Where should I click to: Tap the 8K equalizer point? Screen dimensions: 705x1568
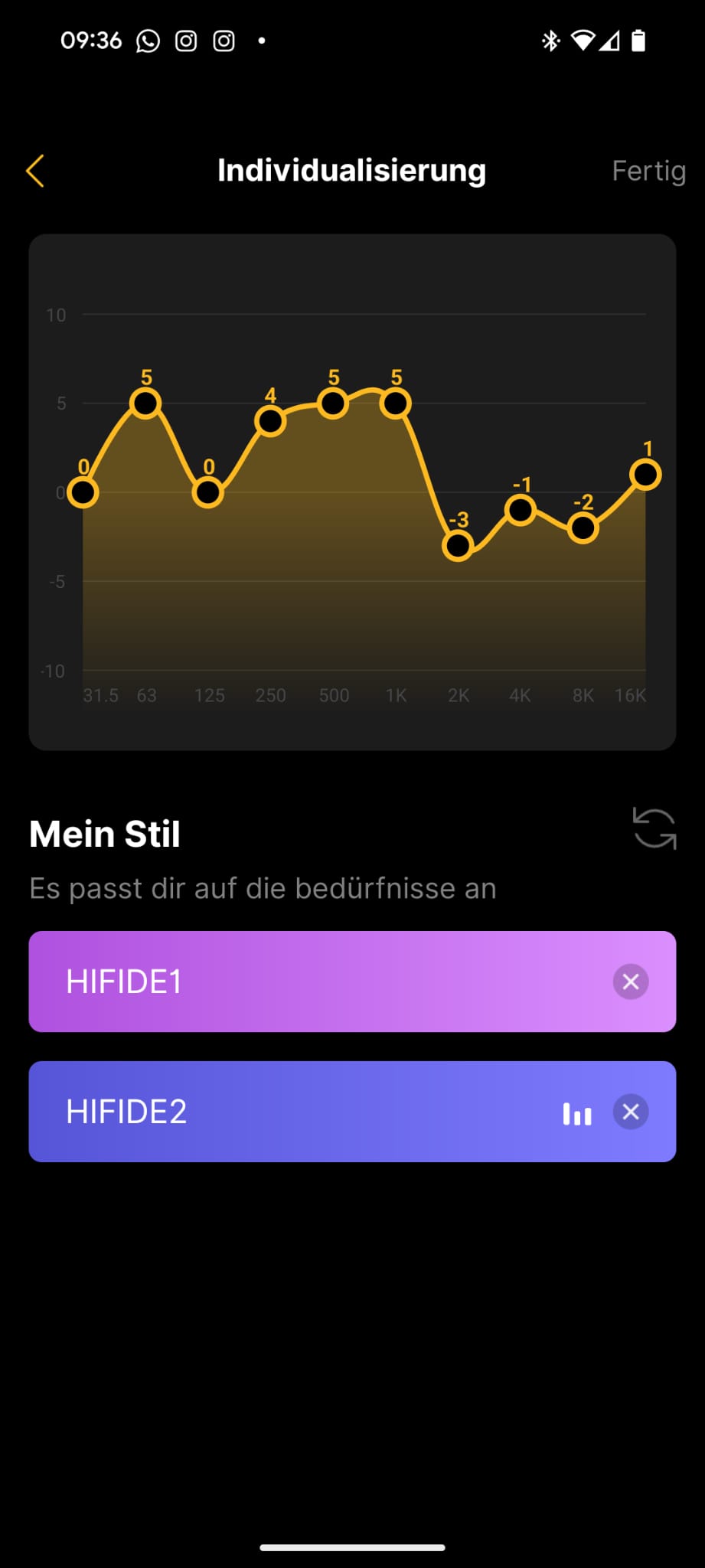click(x=583, y=528)
